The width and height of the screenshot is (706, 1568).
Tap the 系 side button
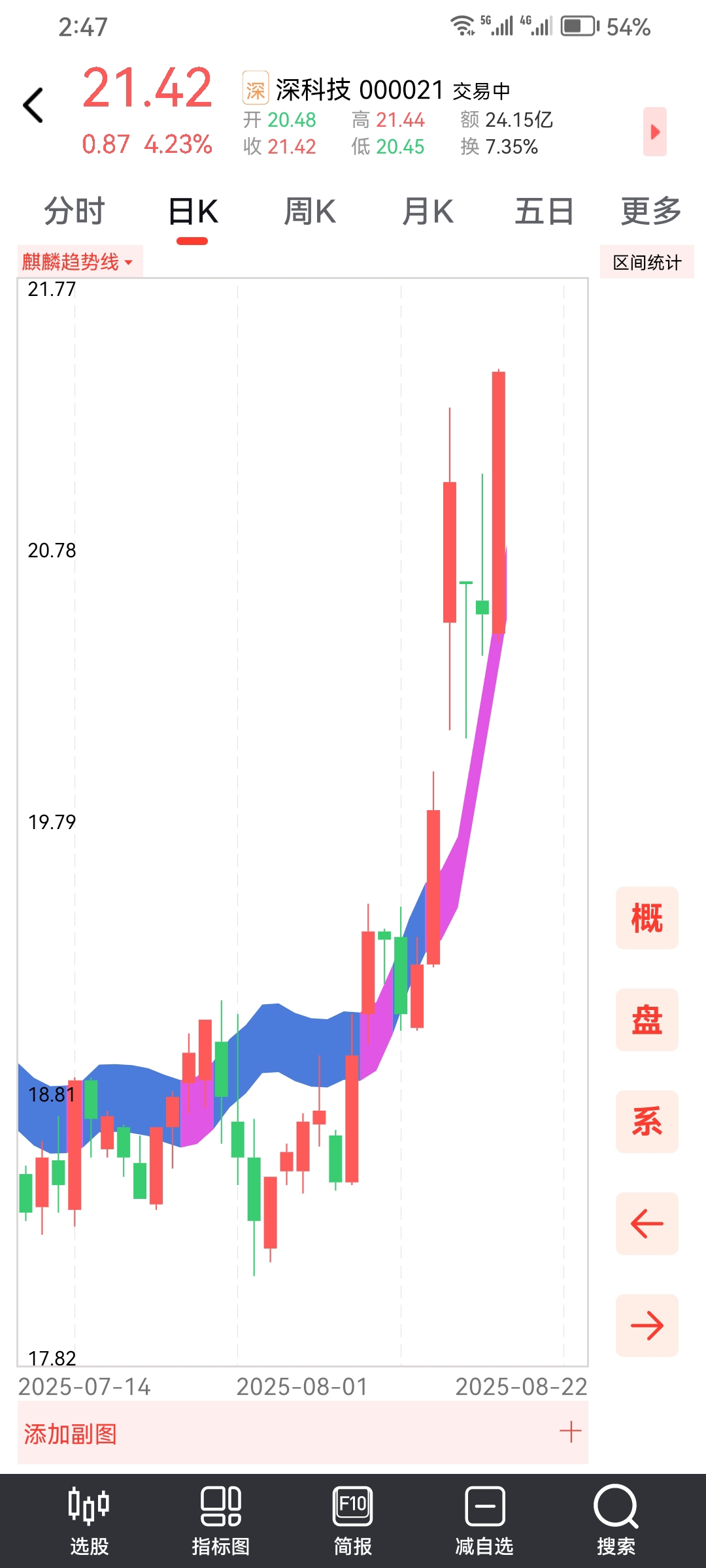pos(647,1122)
